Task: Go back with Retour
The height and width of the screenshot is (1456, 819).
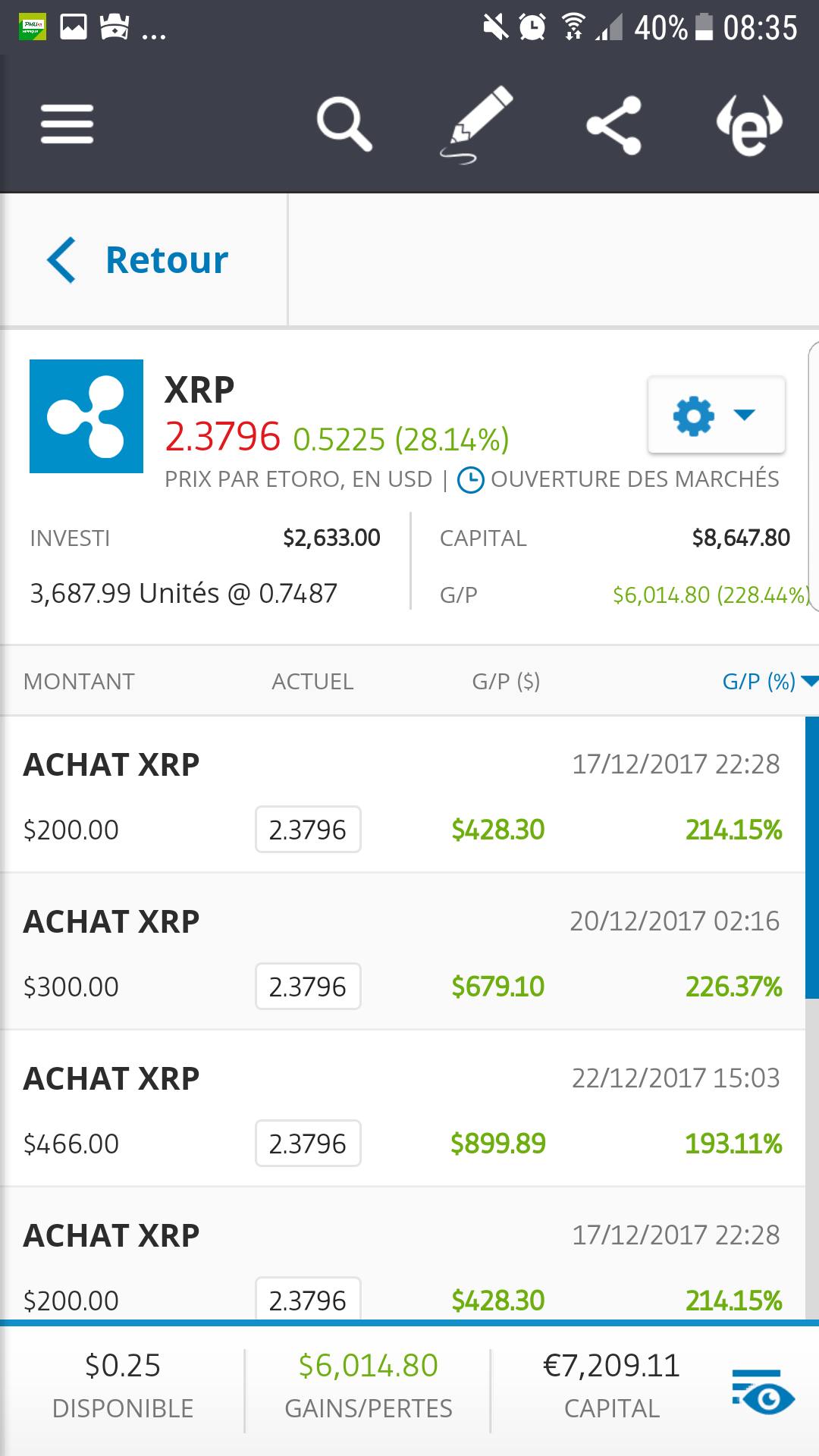Action: [138, 260]
